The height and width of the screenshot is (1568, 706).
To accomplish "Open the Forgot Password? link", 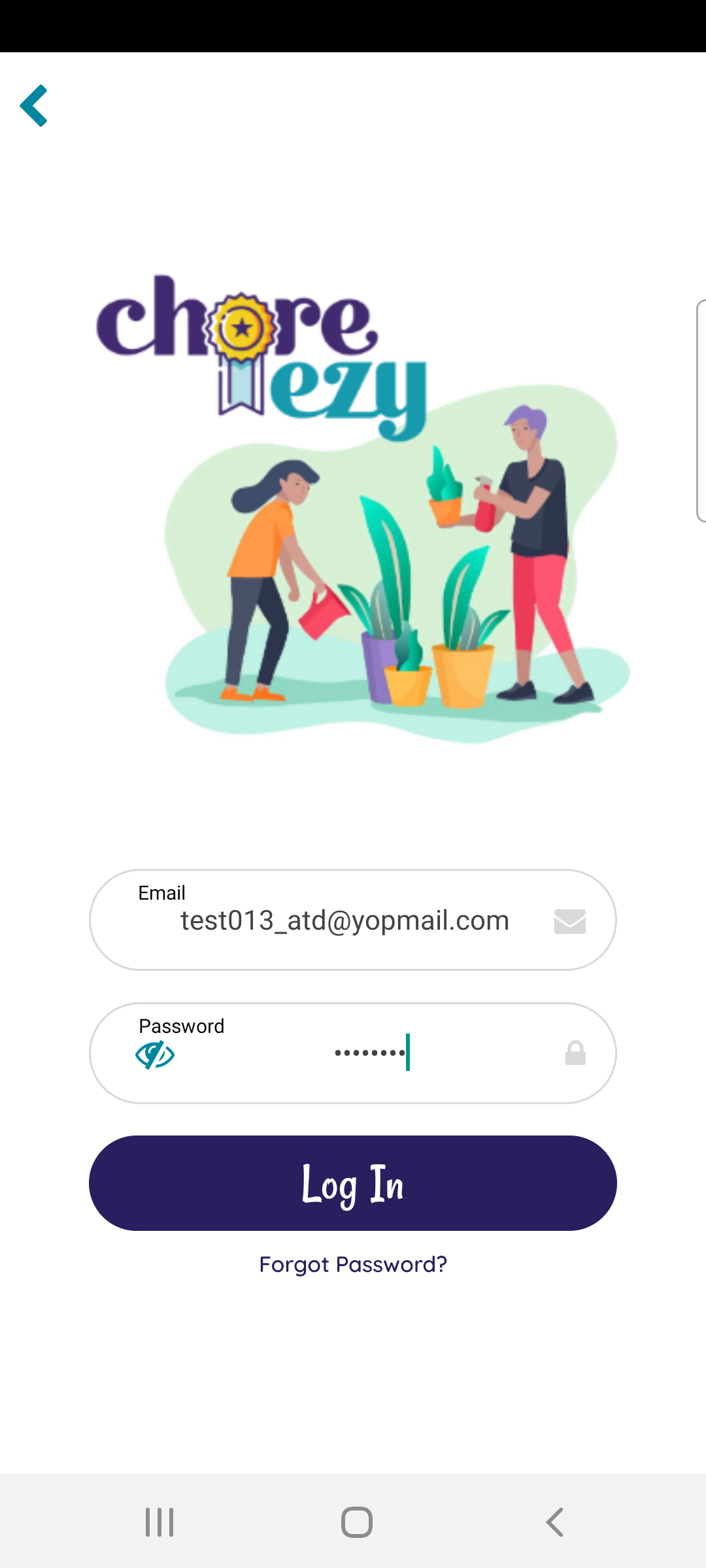I will (353, 1264).
